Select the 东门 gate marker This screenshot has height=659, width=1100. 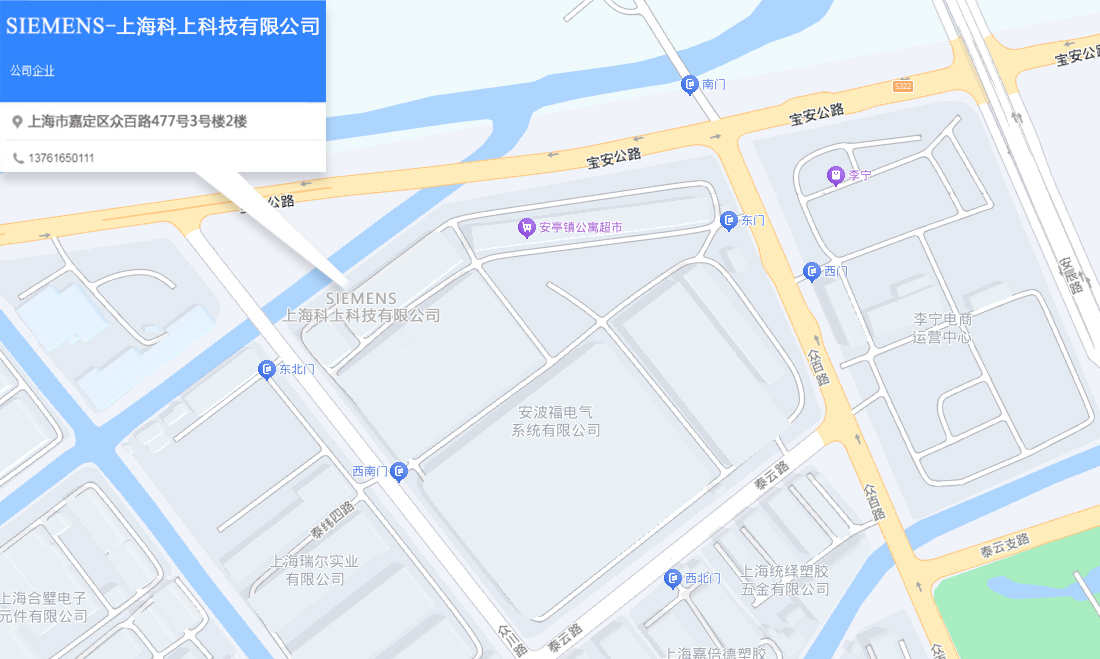coord(729,220)
